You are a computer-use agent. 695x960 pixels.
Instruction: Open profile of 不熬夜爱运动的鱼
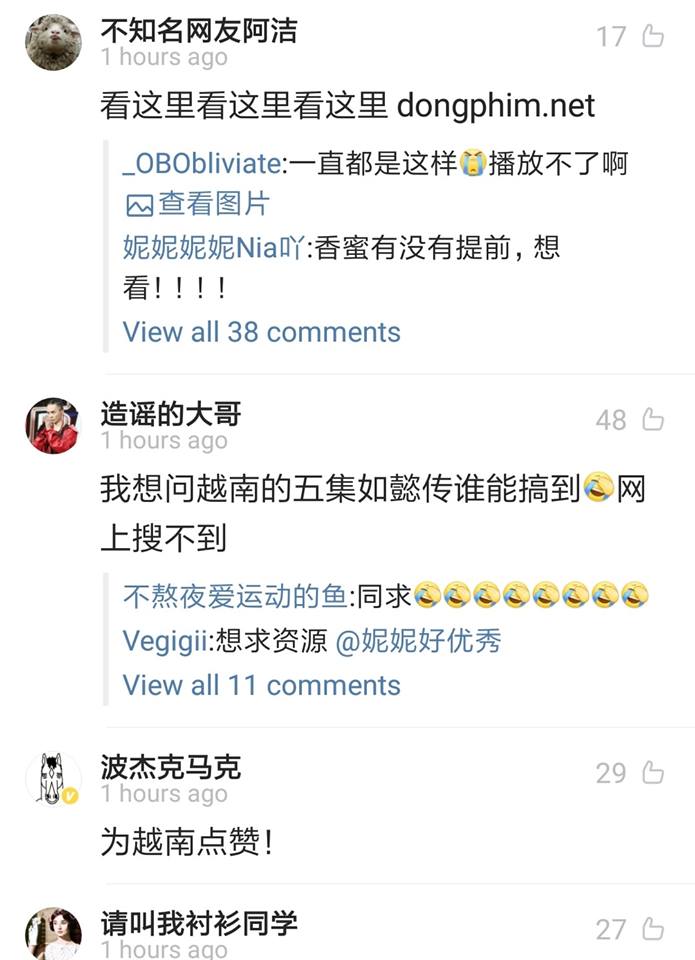pyautogui.click(x=235, y=596)
